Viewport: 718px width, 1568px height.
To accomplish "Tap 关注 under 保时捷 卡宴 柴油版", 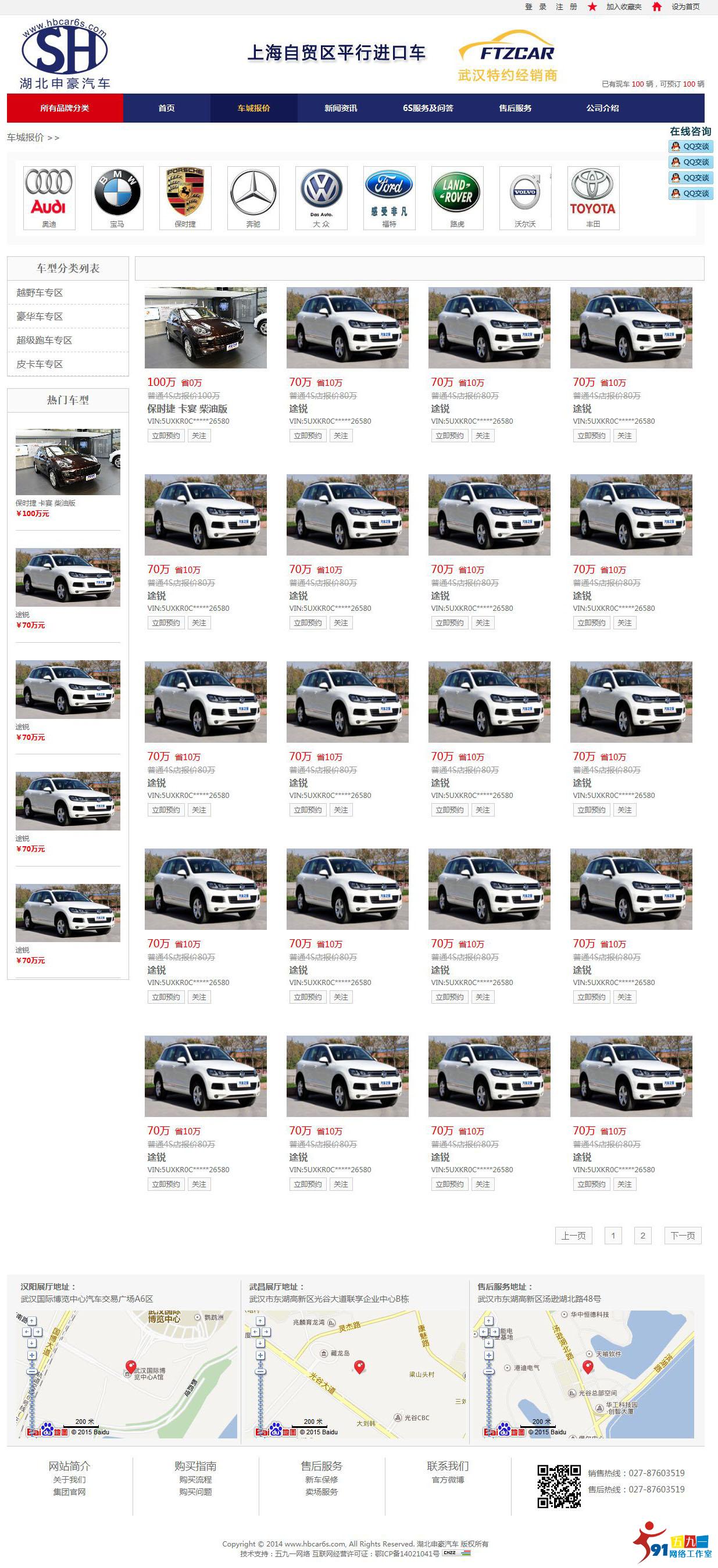I will point(199,436).
